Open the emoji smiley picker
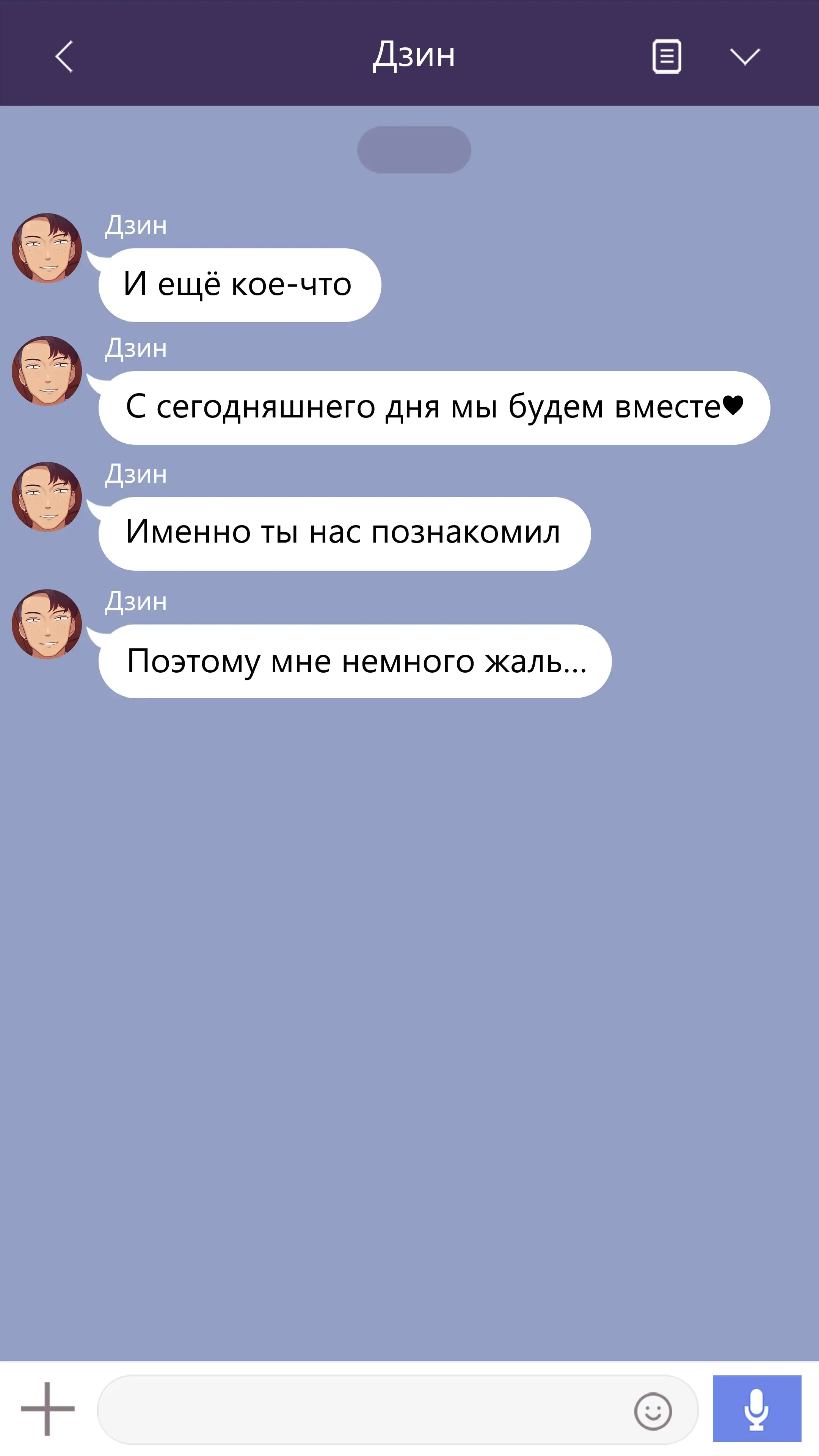This screenshot has width=819, height=1456. tap(653, 1411)
